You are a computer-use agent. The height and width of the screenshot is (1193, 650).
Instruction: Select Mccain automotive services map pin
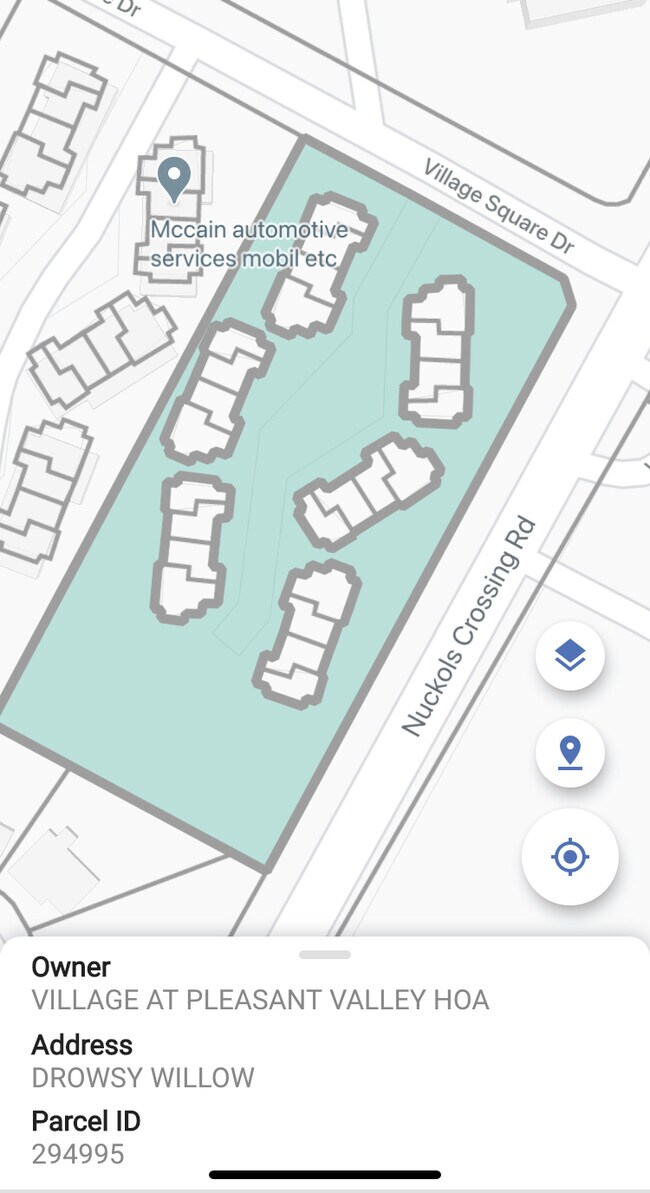(x=175, y=178)
